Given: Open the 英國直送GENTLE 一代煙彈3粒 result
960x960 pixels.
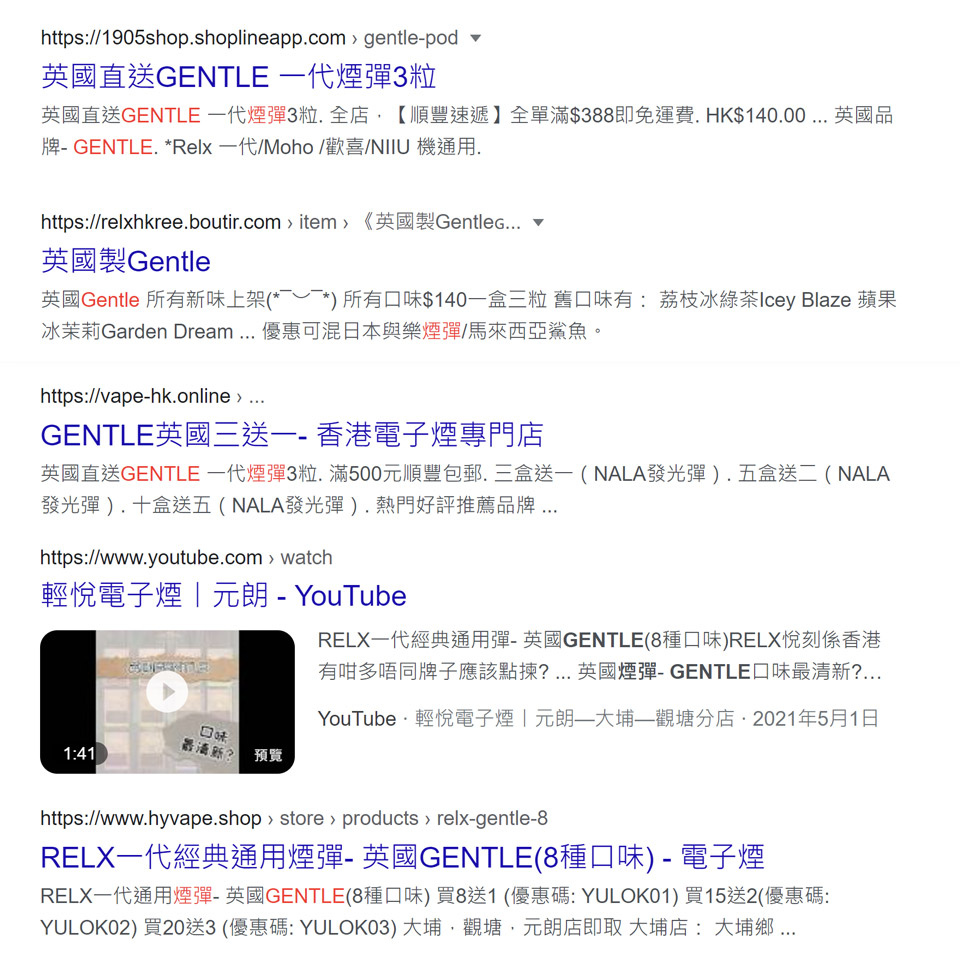Looking at the screenshot, I should (238, 77).
